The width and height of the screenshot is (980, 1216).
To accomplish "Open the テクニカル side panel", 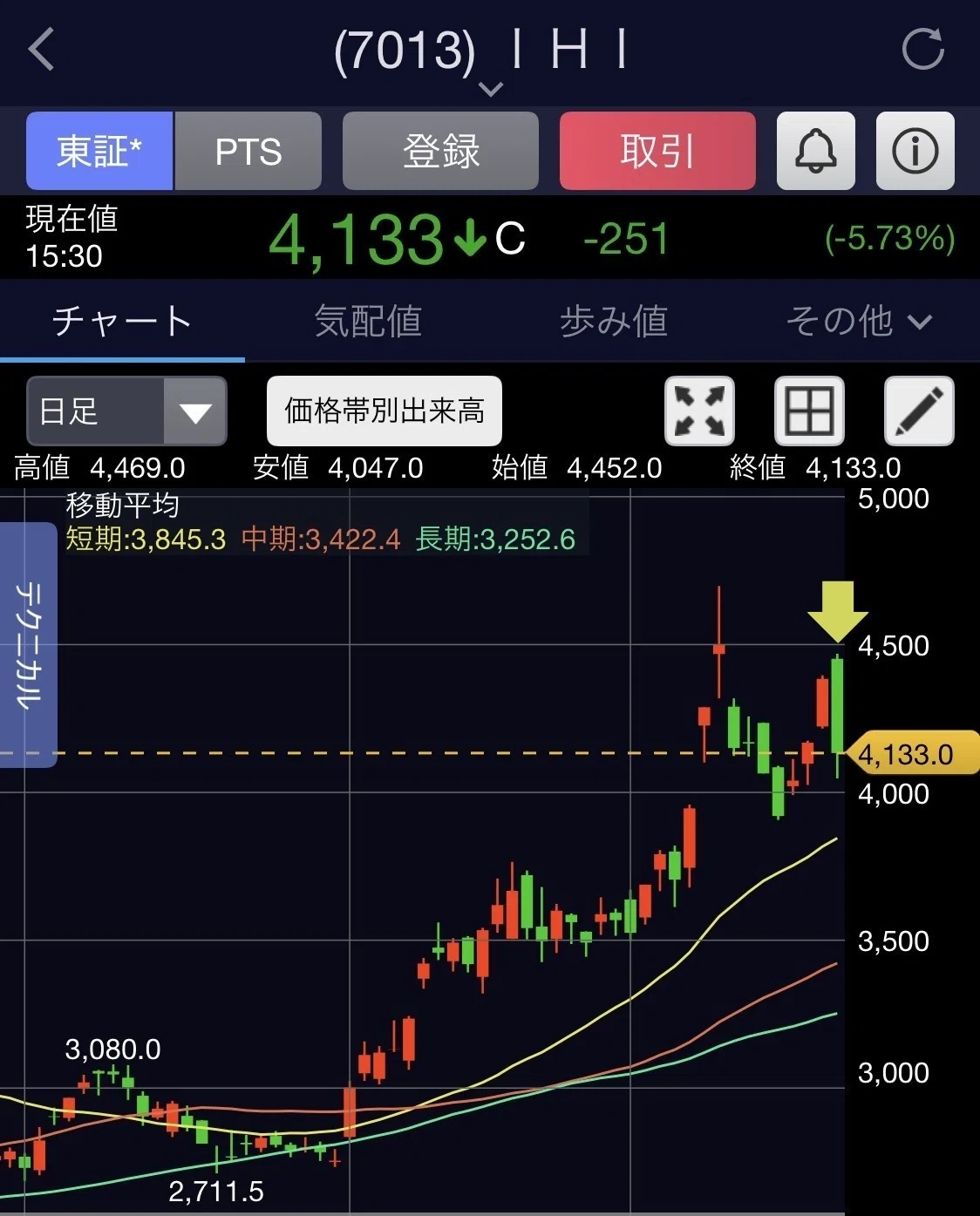I will pos(28,645).
